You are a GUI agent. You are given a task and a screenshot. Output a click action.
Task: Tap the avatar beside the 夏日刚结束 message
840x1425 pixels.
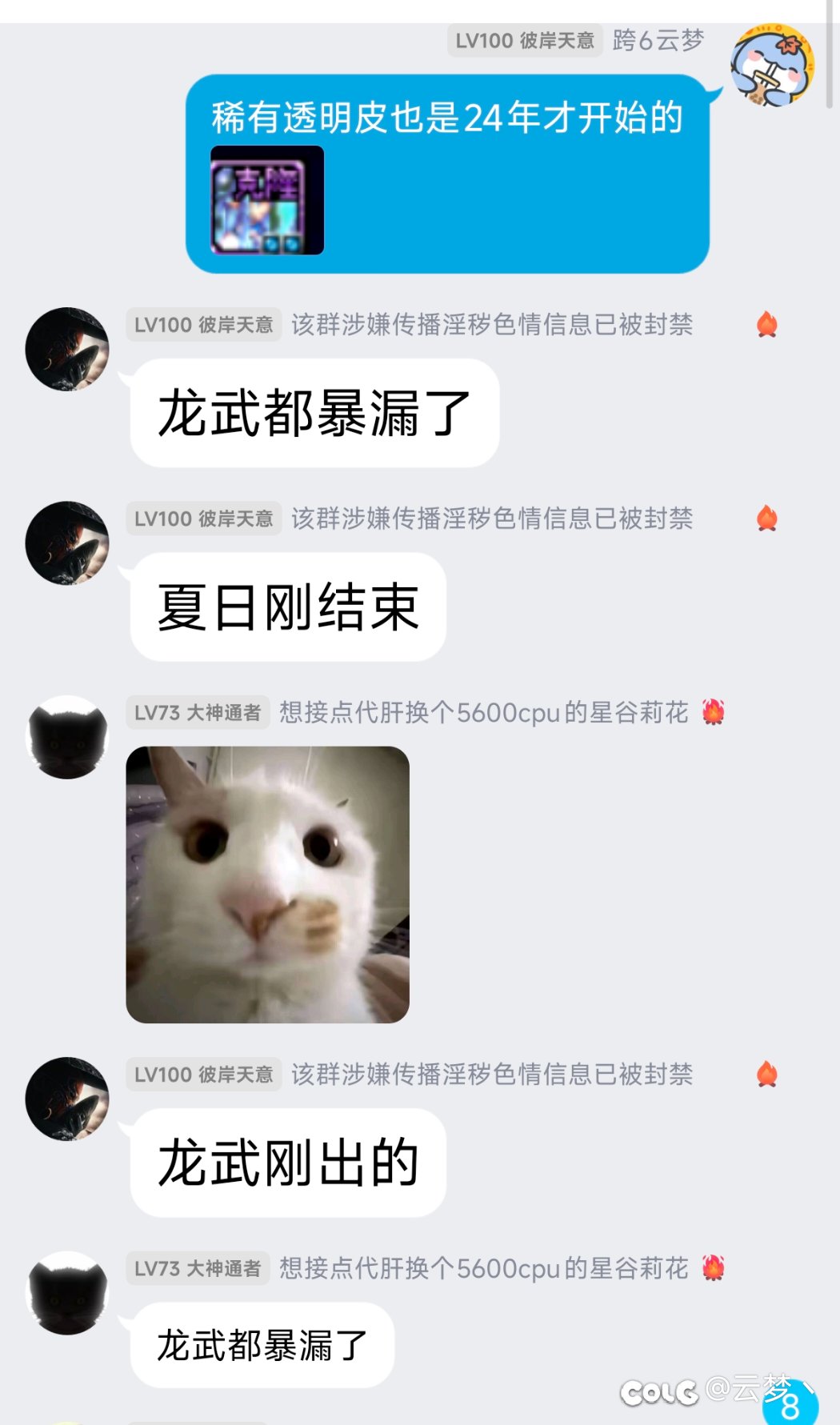[67, 543]
